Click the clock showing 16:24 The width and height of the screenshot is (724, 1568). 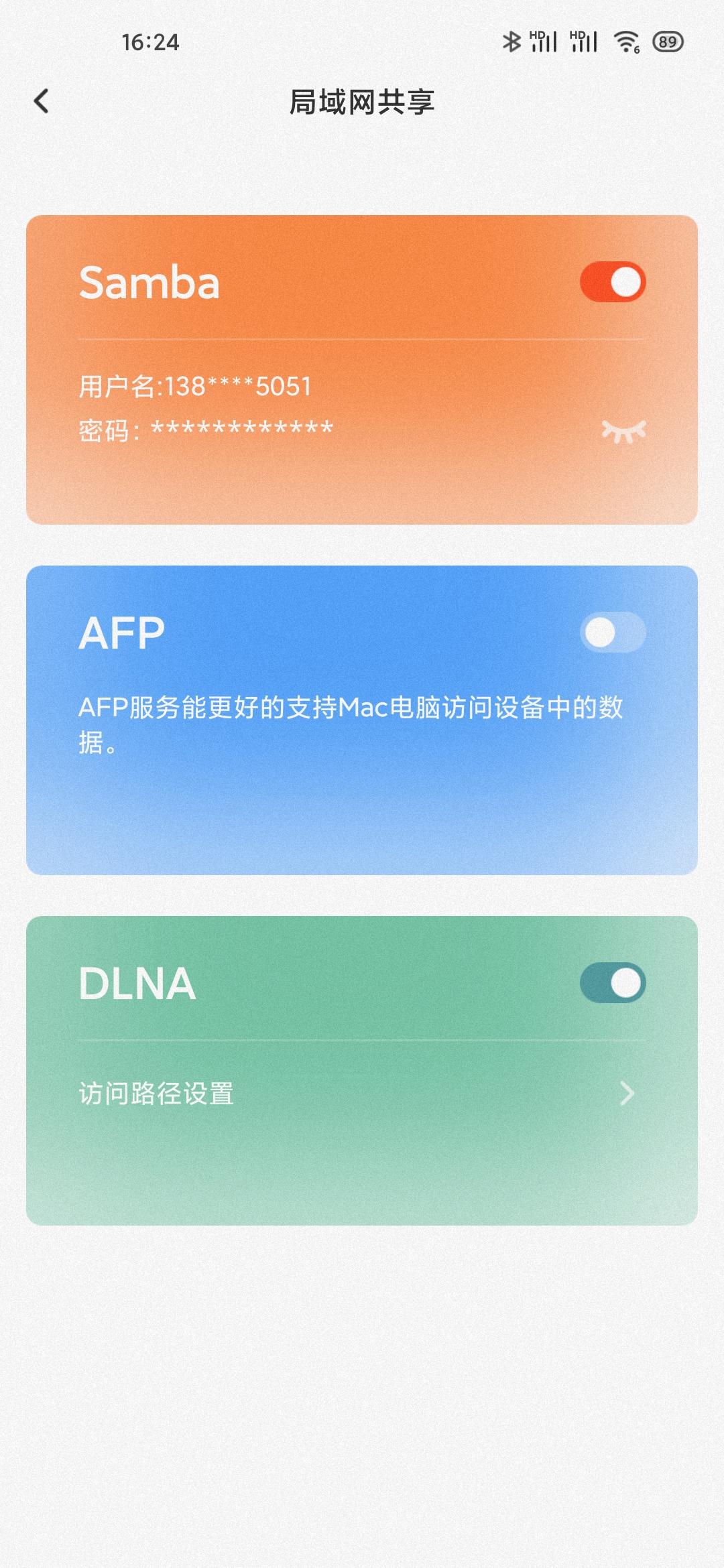(147, 43)
